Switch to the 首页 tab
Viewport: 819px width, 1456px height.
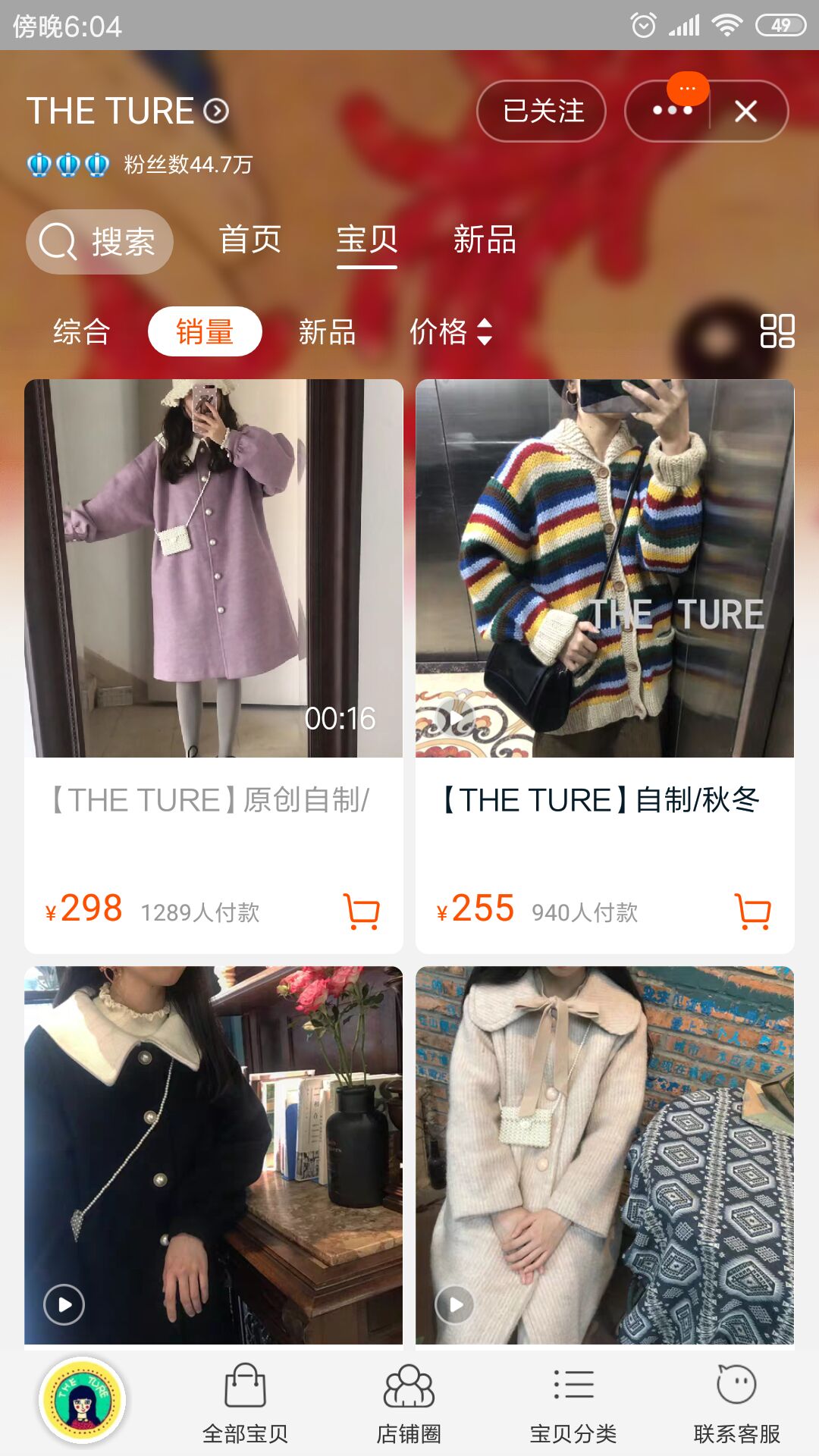(x=251, y=240)
